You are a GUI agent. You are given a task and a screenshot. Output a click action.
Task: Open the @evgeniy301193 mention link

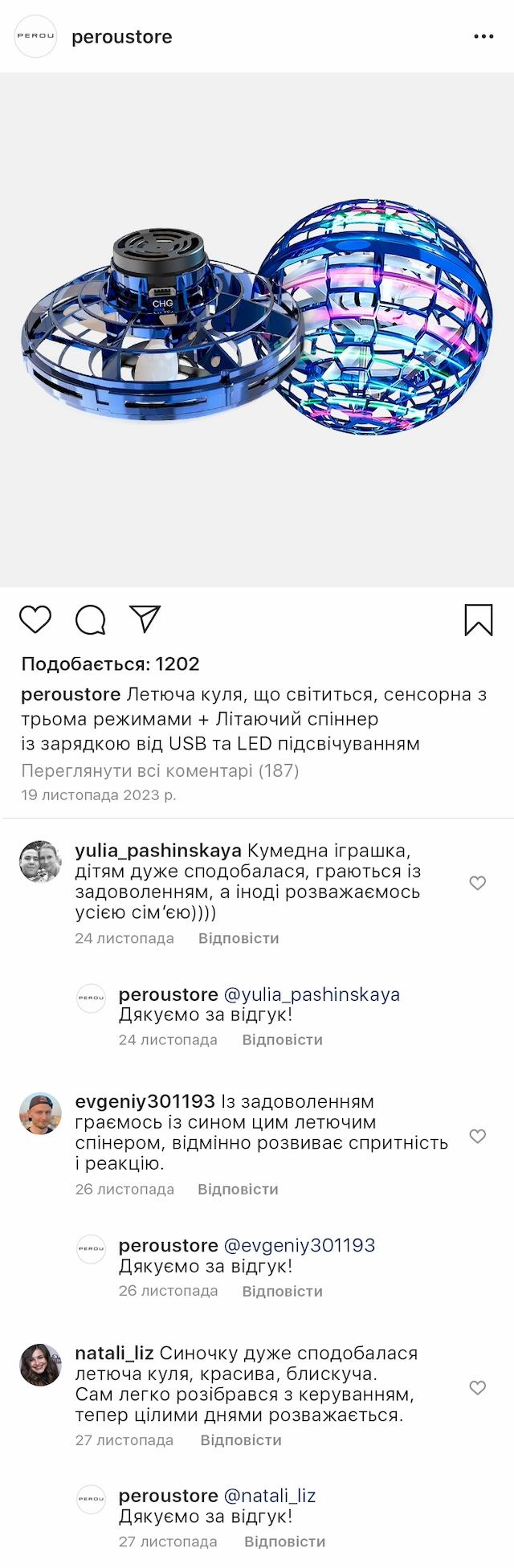tap(300, 1245)
